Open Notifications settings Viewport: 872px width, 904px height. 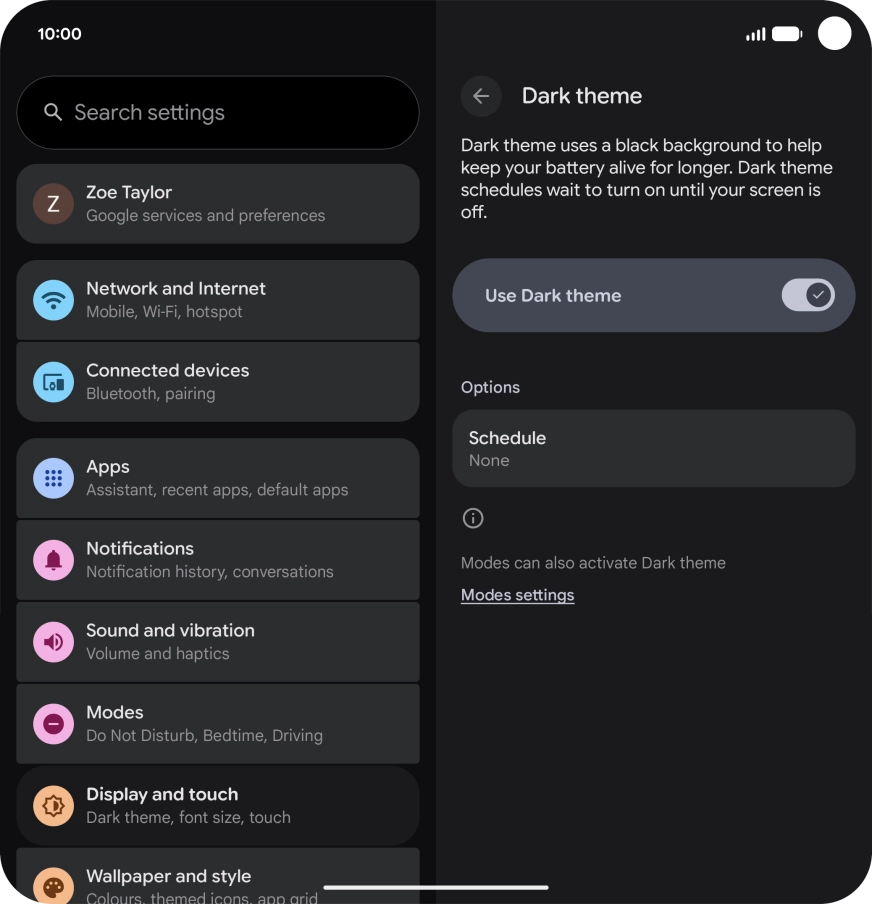click(218, 560)
